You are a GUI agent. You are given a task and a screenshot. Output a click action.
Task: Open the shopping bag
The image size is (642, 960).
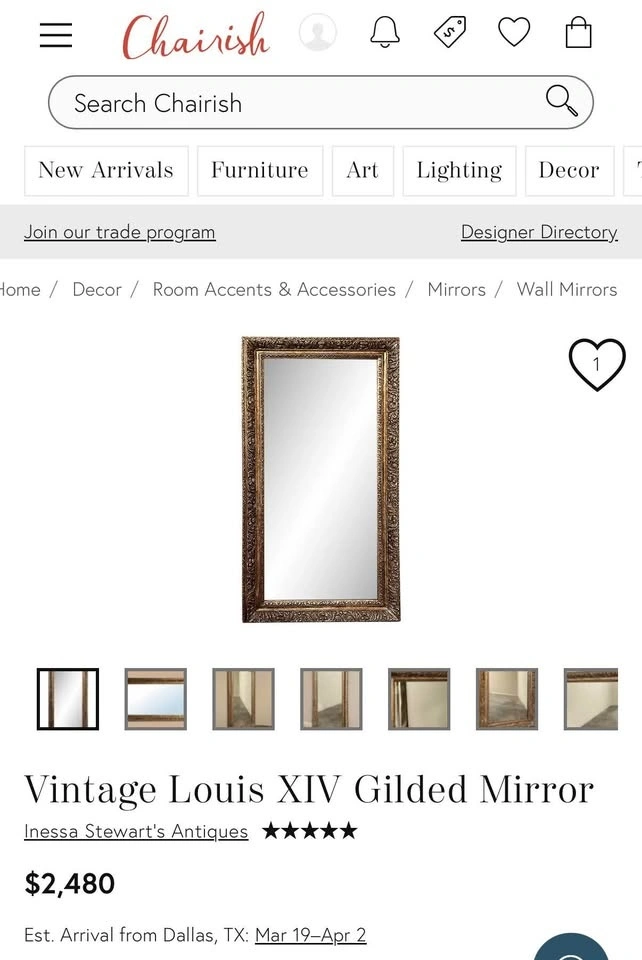click(578, 33)
